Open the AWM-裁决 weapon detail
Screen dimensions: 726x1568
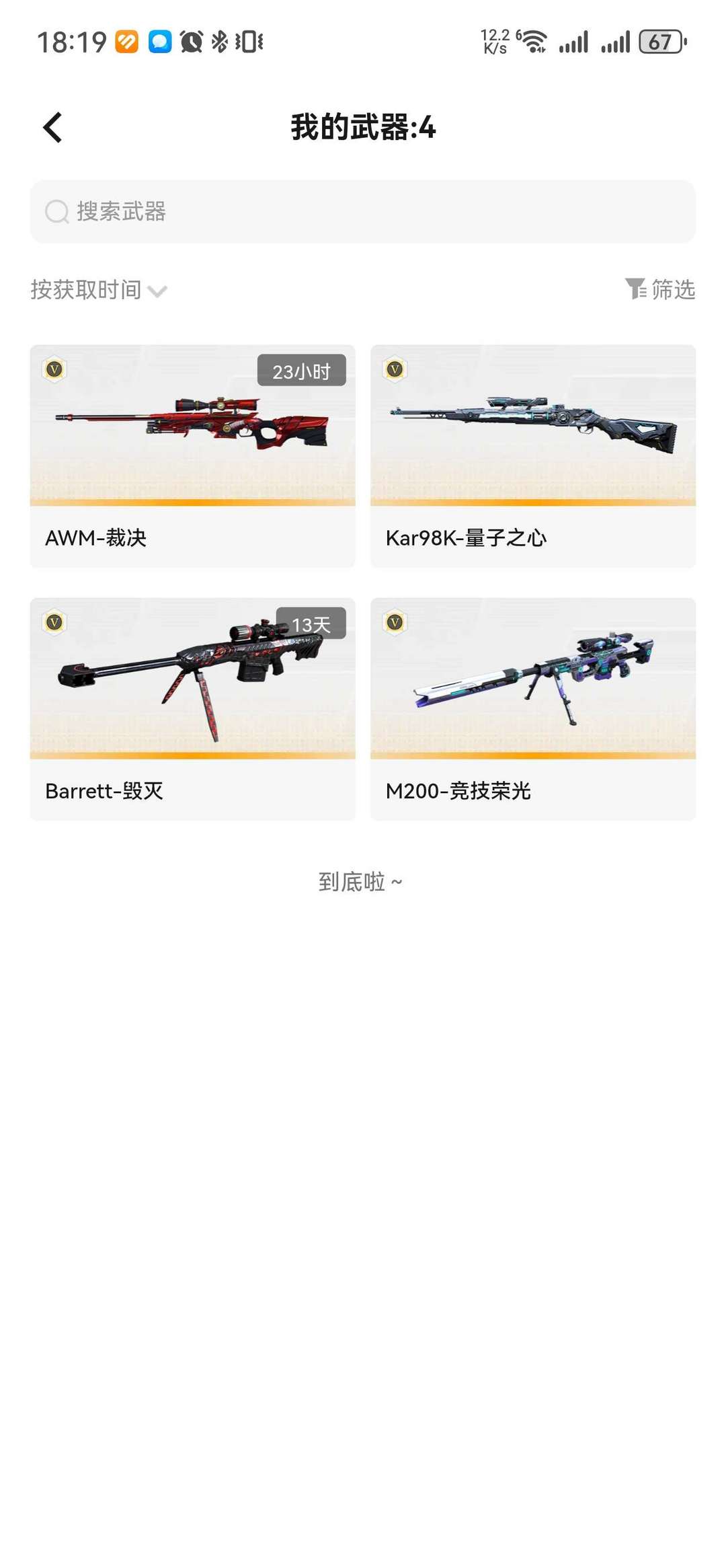193,451
